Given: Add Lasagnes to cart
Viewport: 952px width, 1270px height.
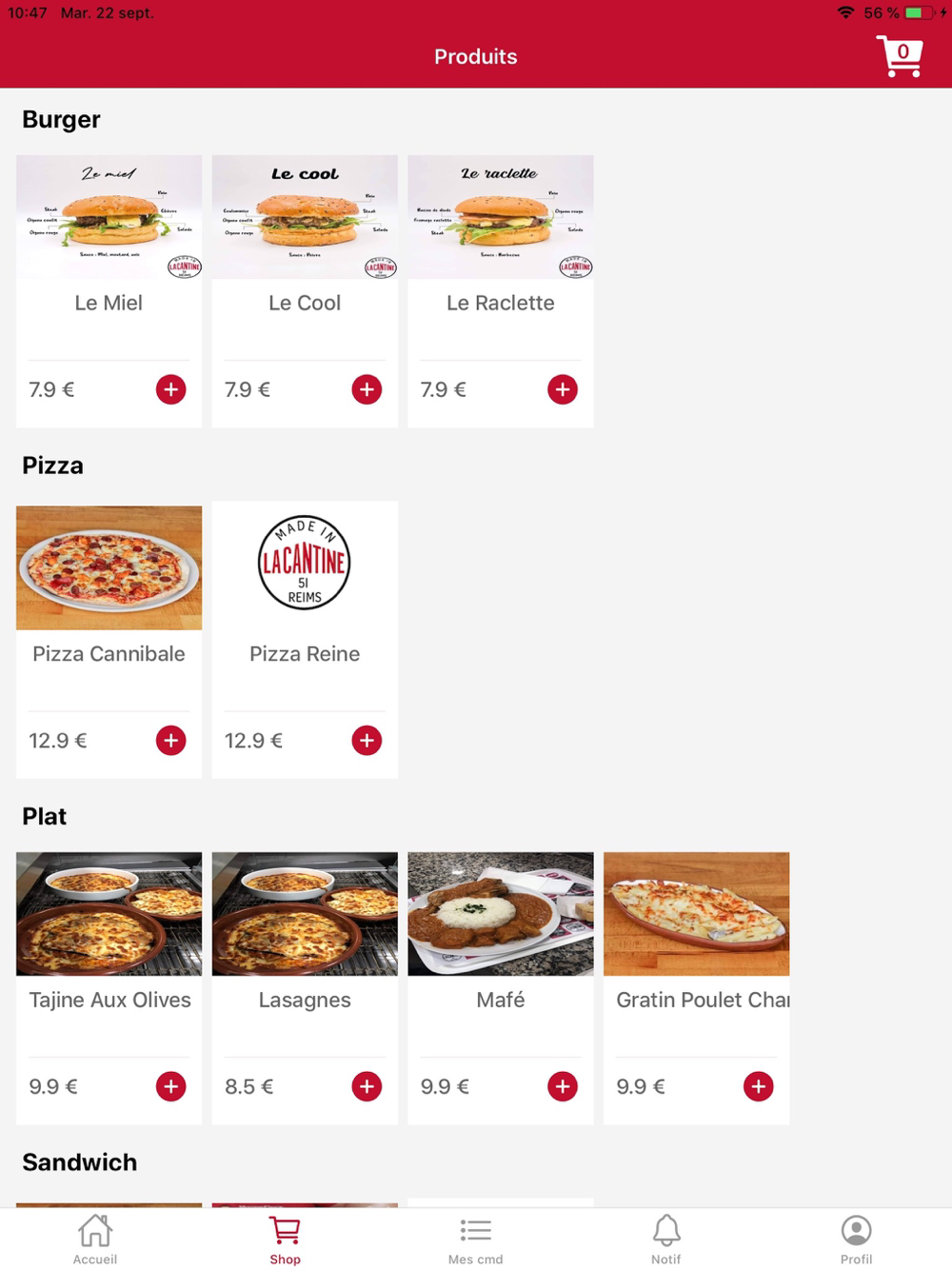Looking at the screenshot, I should (x=367, y=1086).
